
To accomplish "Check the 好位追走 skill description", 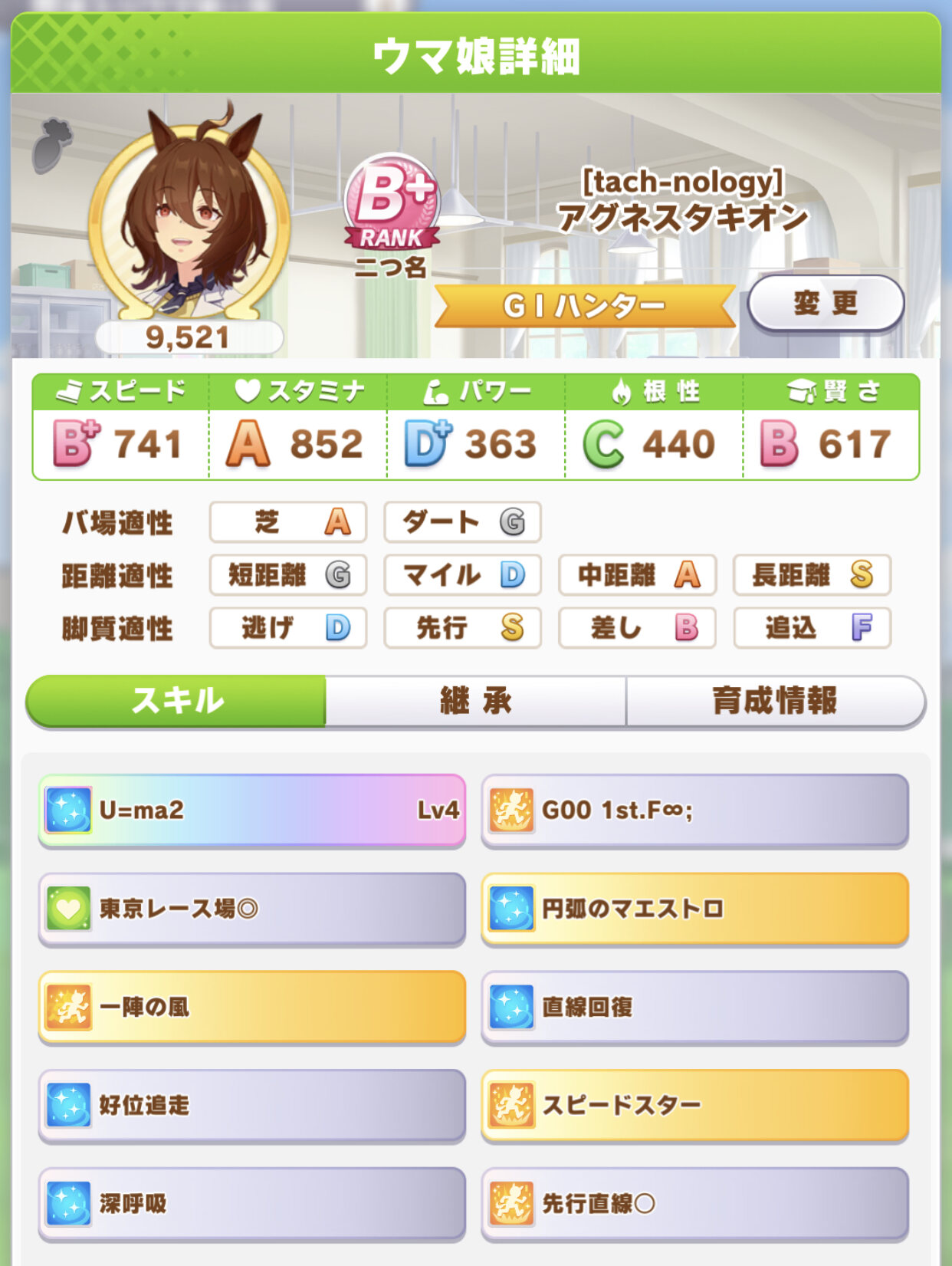I will (x=252, y=1105).
